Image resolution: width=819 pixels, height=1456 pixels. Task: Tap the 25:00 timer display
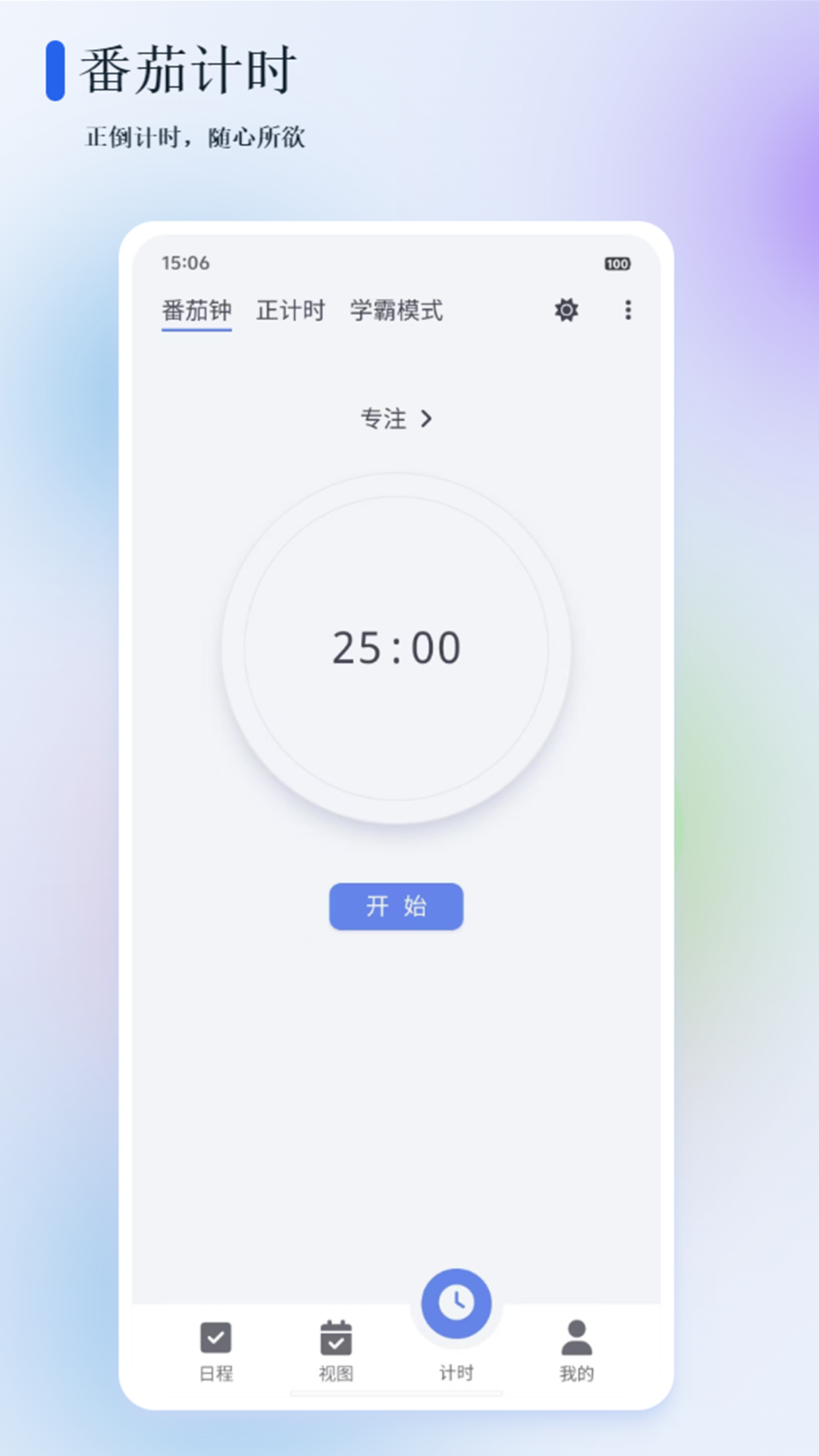396,648
